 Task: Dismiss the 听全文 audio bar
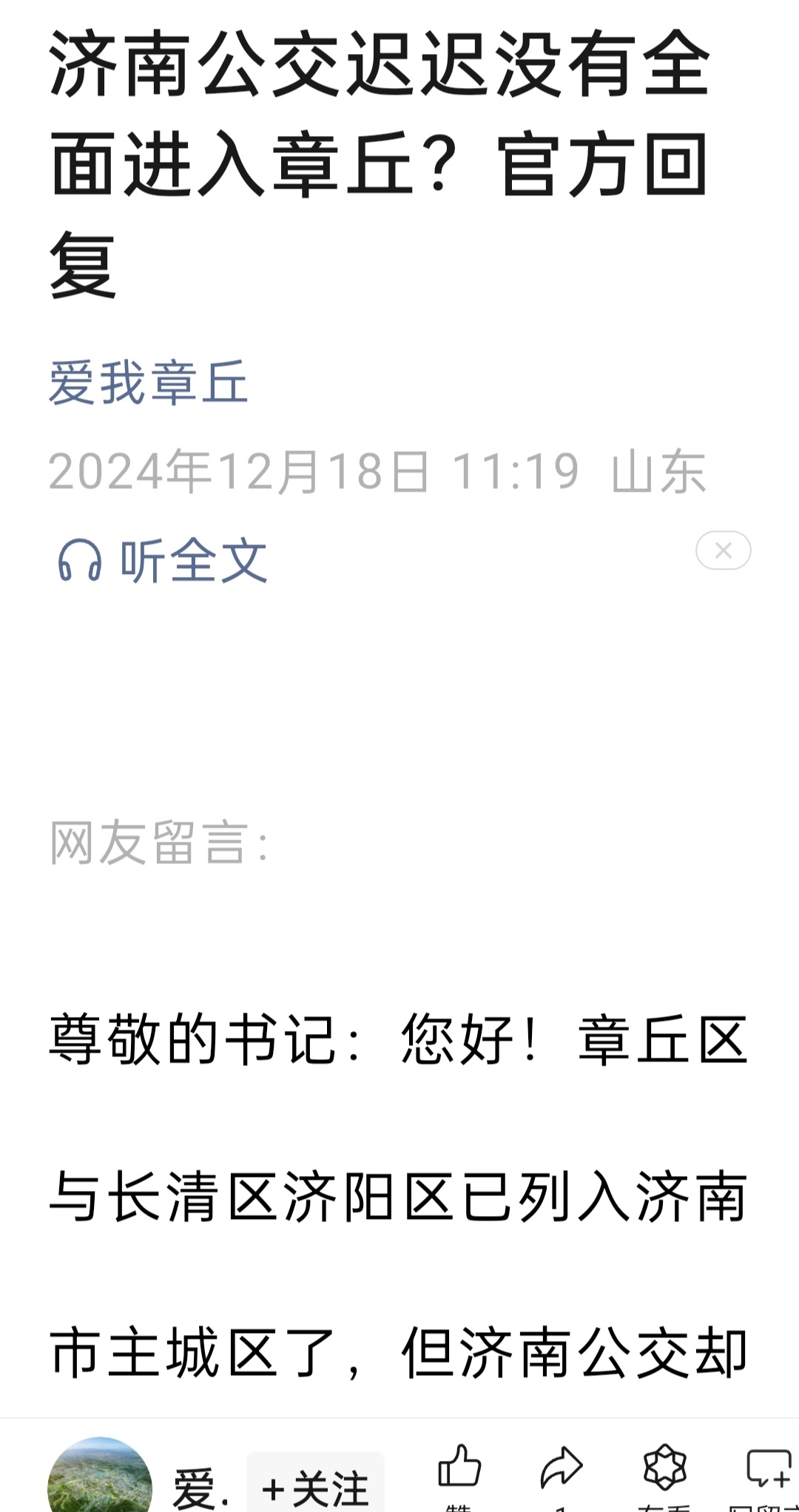coord(723,550)
